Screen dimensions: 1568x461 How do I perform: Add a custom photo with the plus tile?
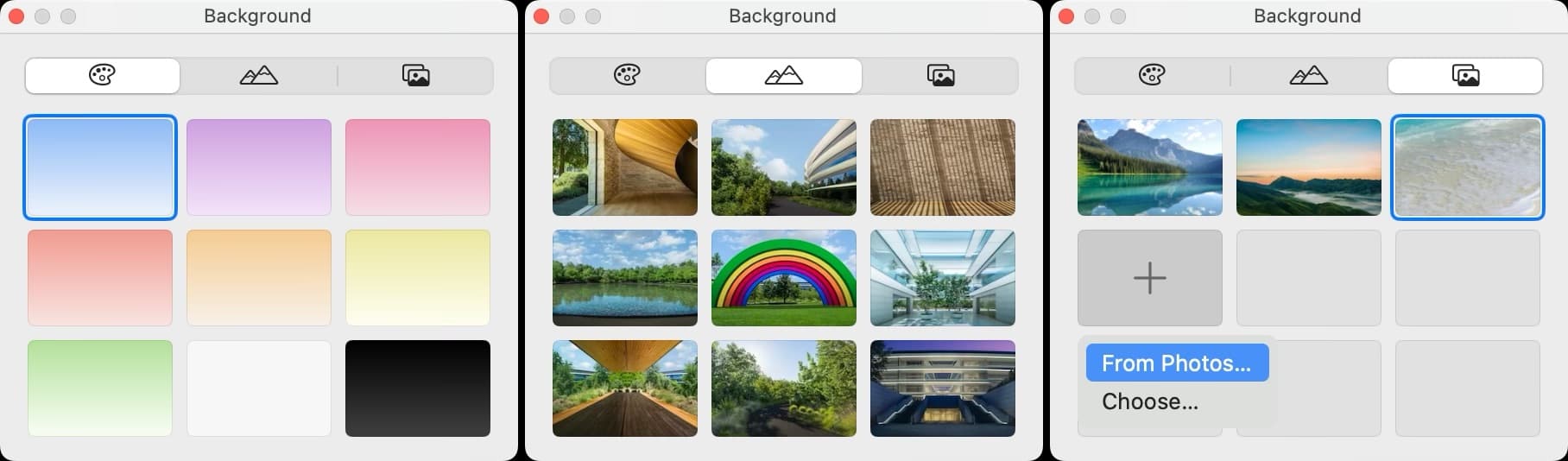pyautogui.click(x=1149, y=278)
